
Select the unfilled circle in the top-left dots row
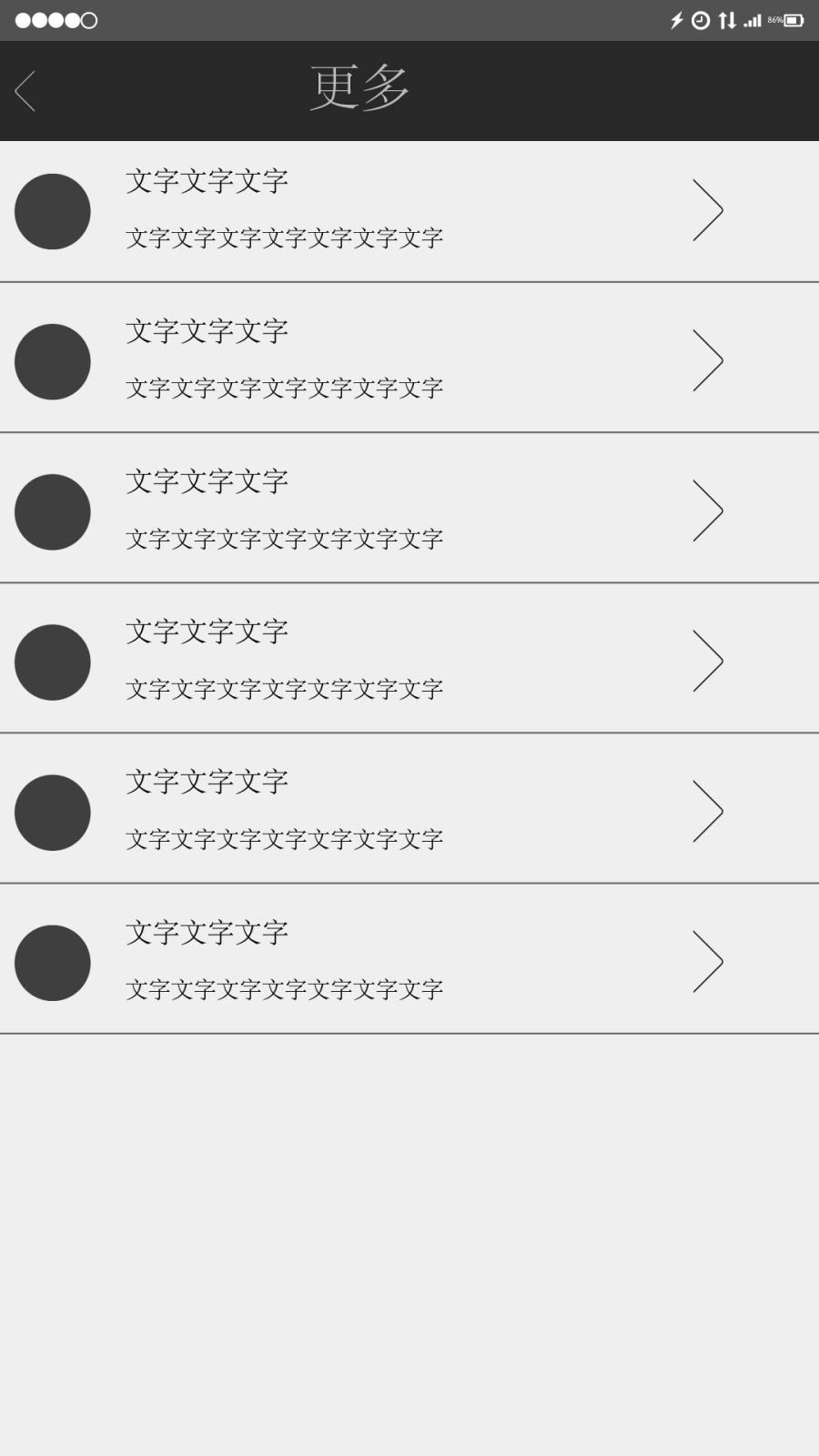coord(88,19)
